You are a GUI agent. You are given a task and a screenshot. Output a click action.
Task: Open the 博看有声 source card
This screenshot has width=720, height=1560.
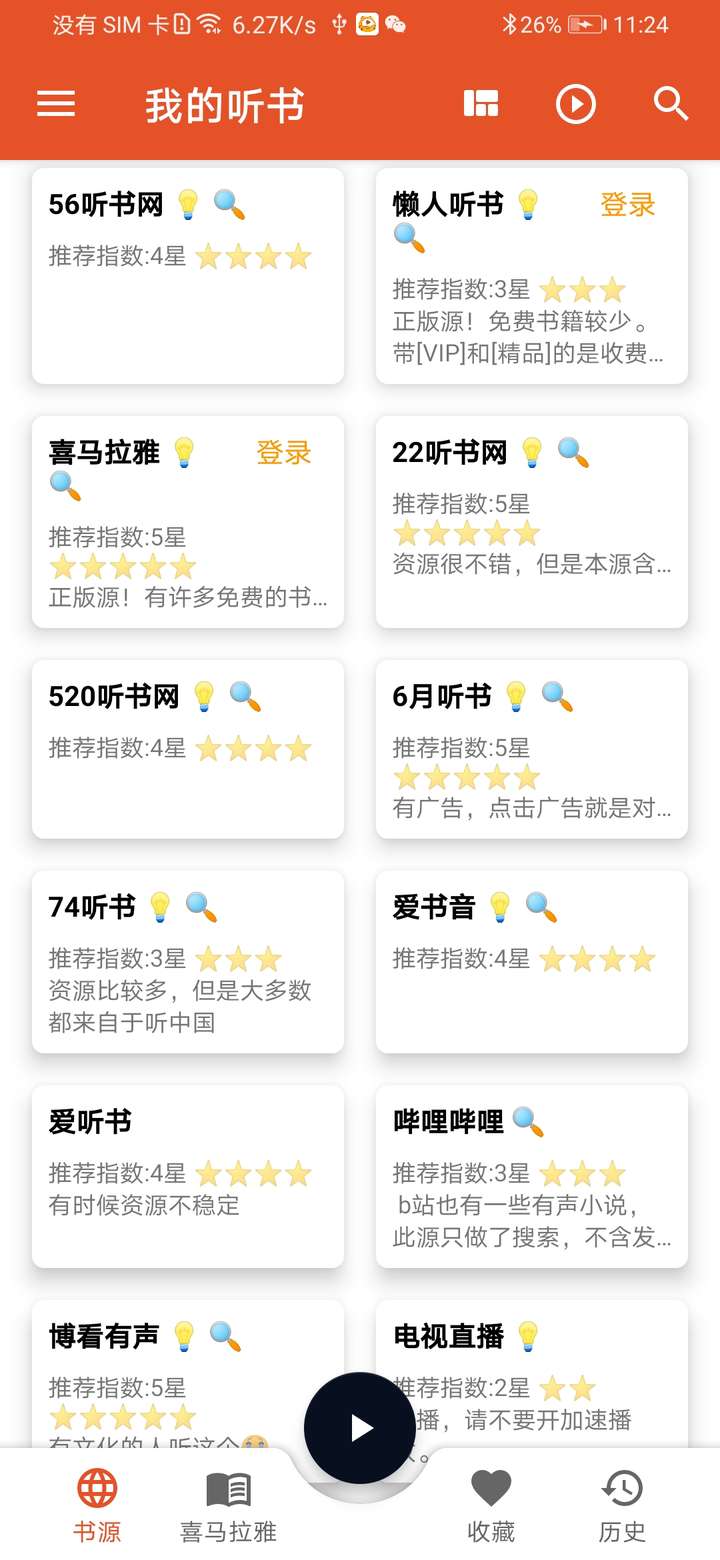point(188,1374)
